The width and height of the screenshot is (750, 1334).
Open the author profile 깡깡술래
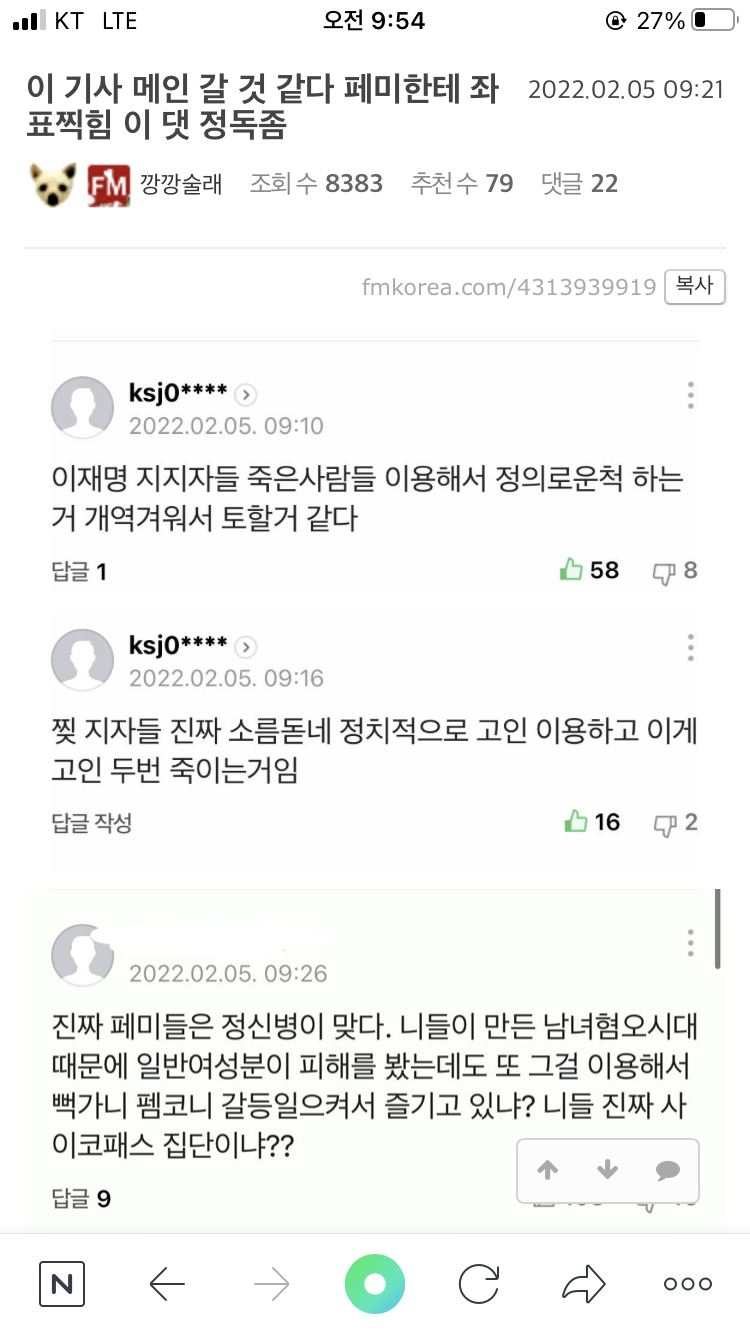[181, 184]
